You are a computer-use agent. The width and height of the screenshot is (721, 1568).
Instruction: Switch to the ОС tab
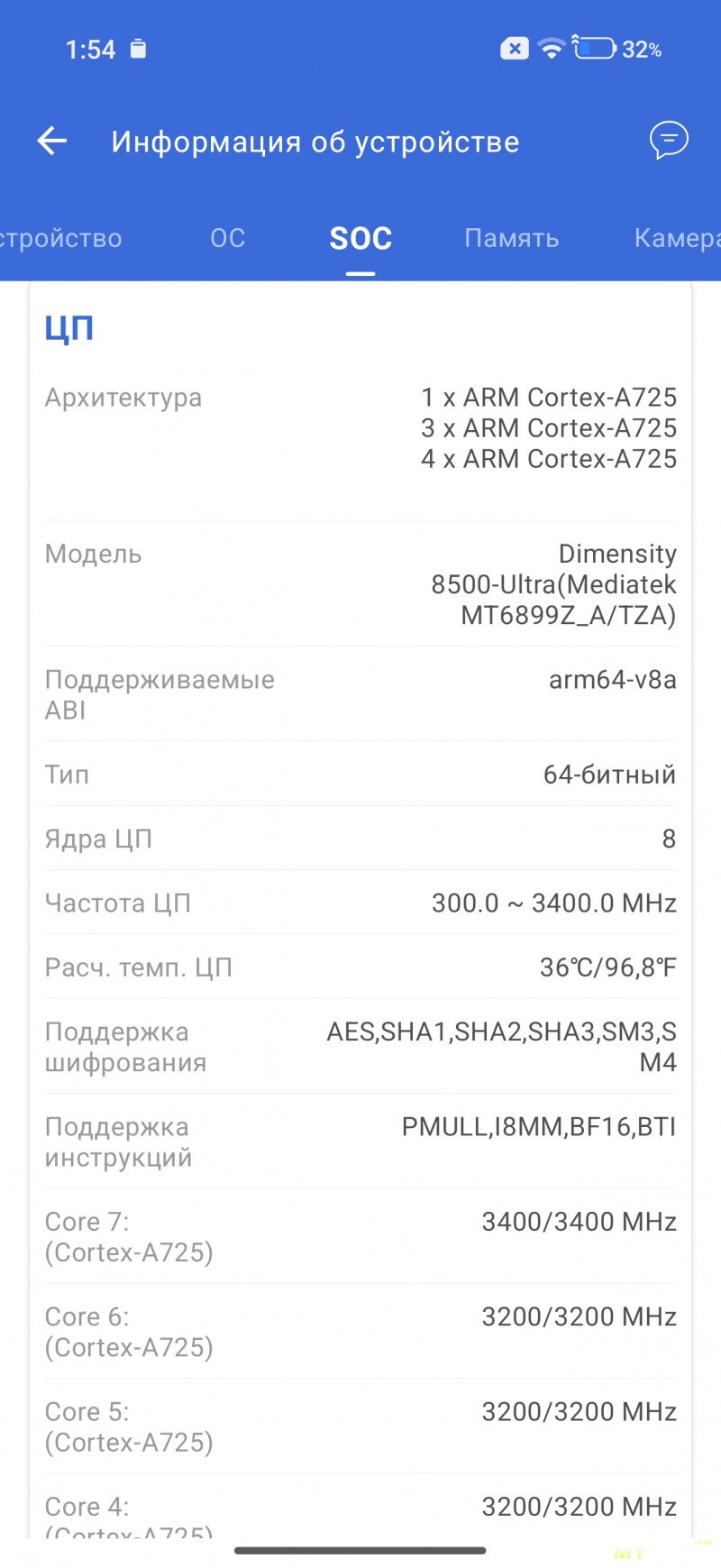pos(227,238)
